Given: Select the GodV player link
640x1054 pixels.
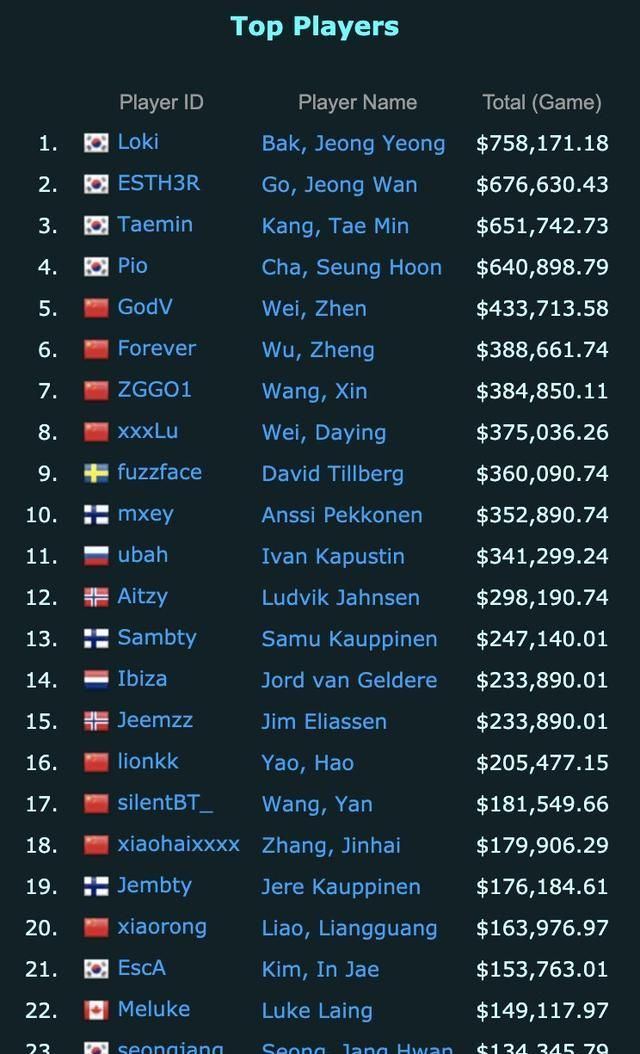Looking at the screenshot, I should point(145,307).
